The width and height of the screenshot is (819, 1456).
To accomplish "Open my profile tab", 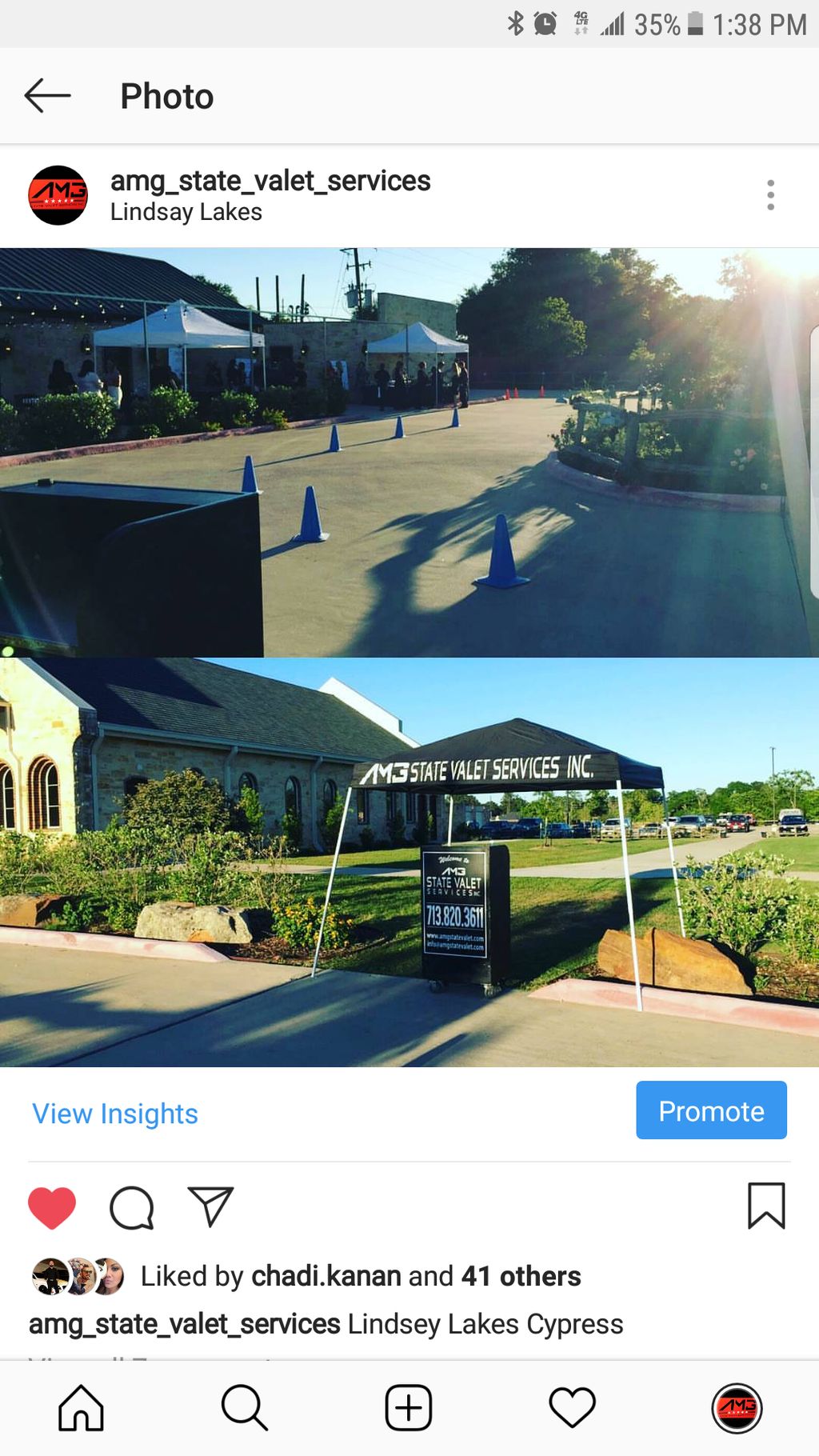I will tap(737, 1408).
